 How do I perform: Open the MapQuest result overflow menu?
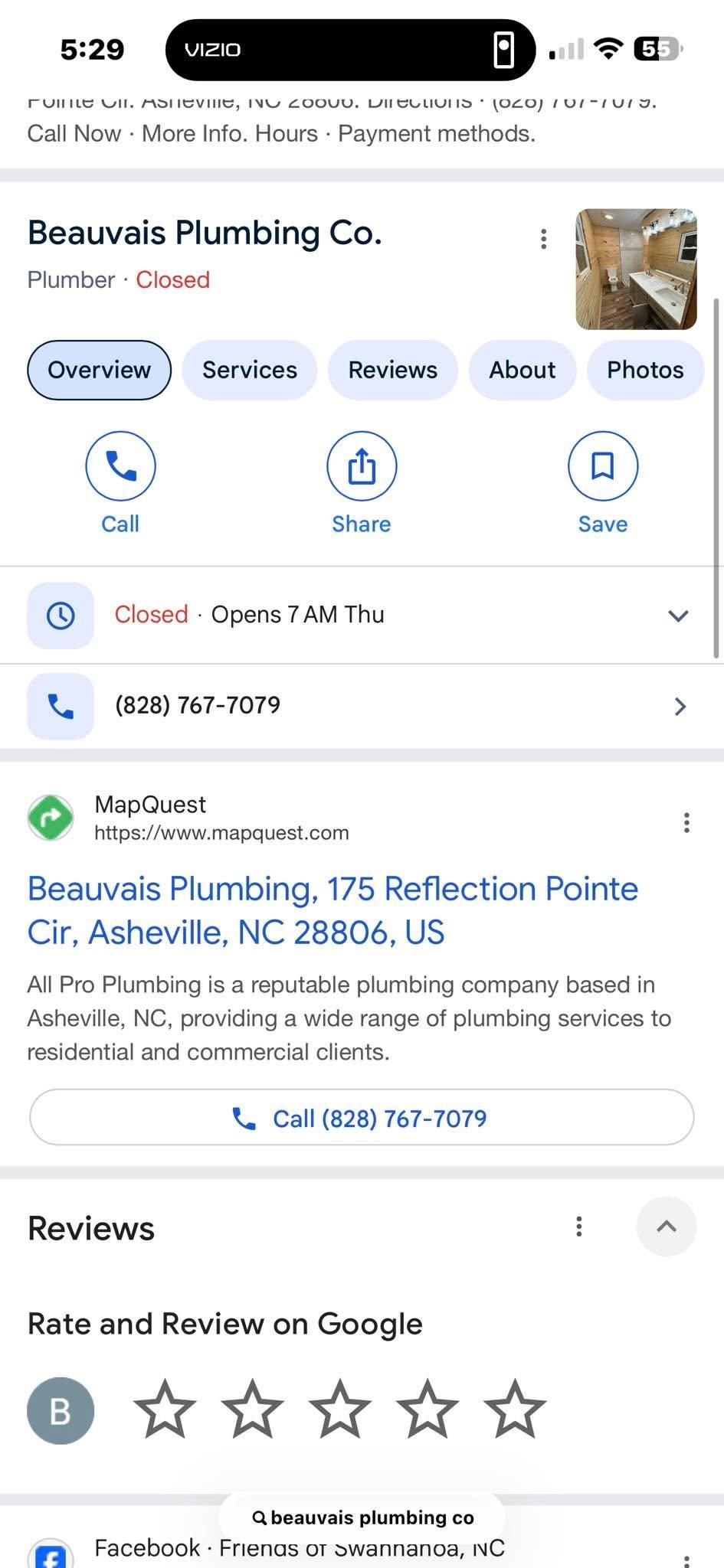click(x=686, y=822)
